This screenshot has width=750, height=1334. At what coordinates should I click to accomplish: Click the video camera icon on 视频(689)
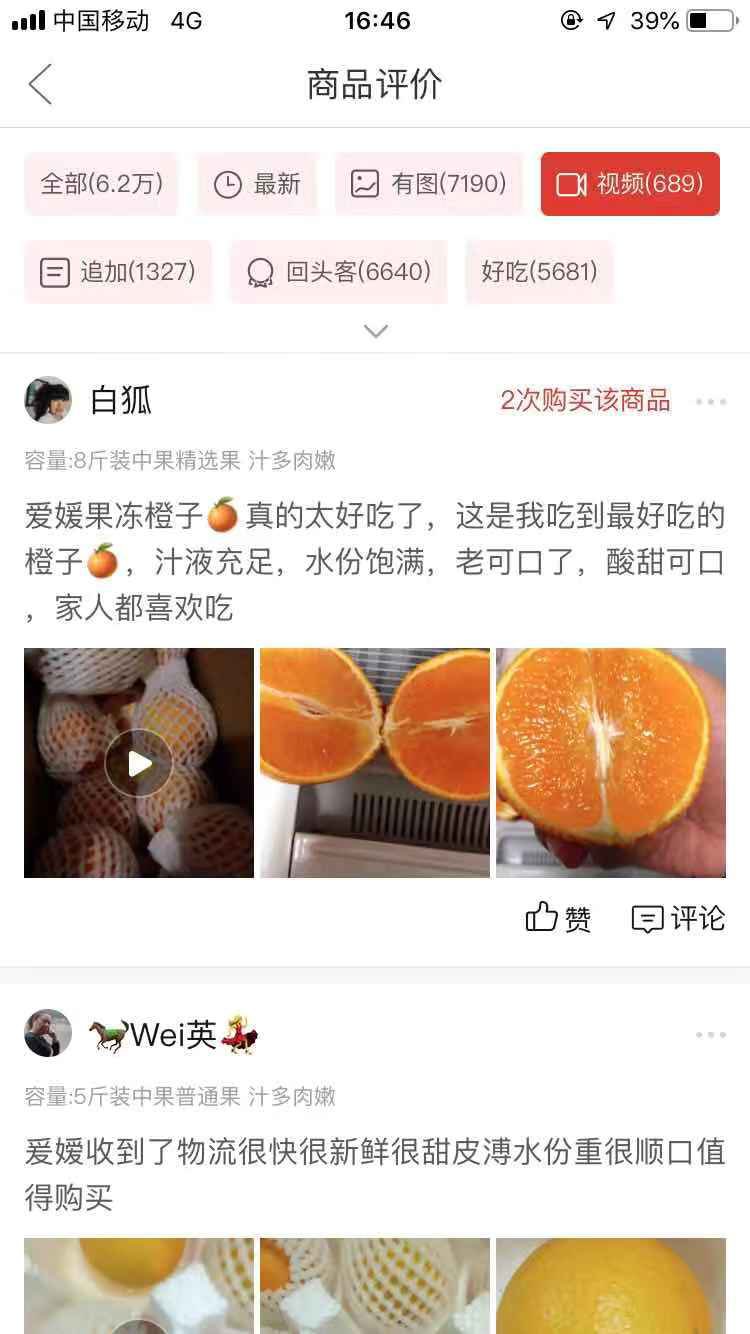(x=570, y=184)
